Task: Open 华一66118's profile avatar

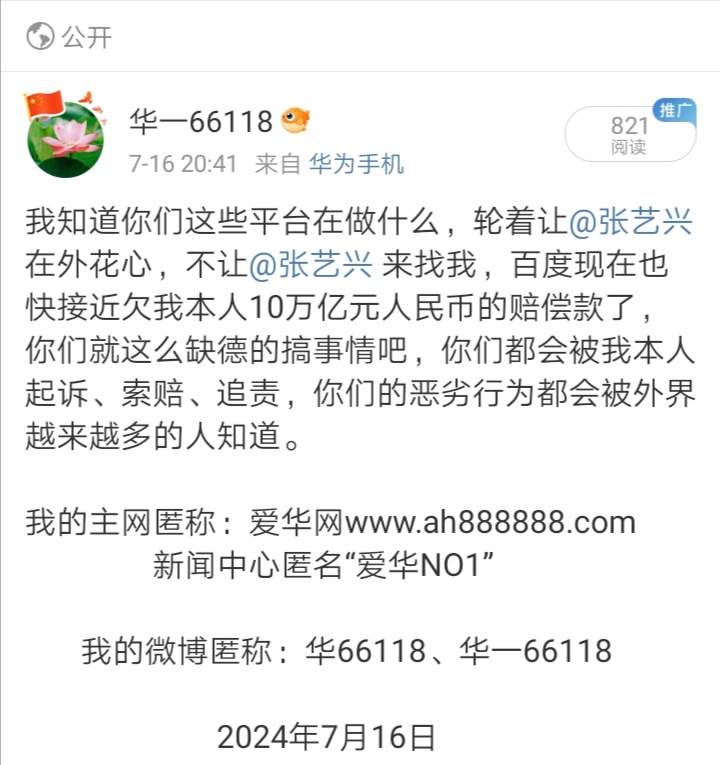Action: pyautogui.click(x=65, y=137)
